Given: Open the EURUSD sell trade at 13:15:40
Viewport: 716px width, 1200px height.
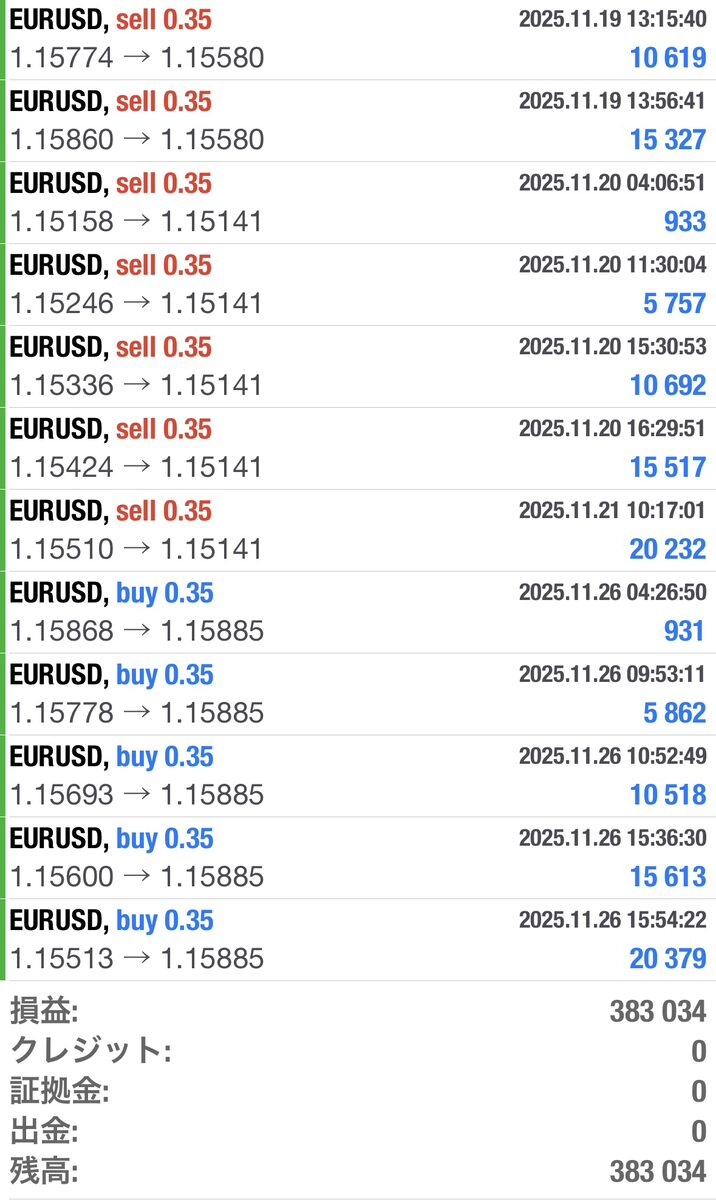Looking at the screenshot, I should (358, 39).
